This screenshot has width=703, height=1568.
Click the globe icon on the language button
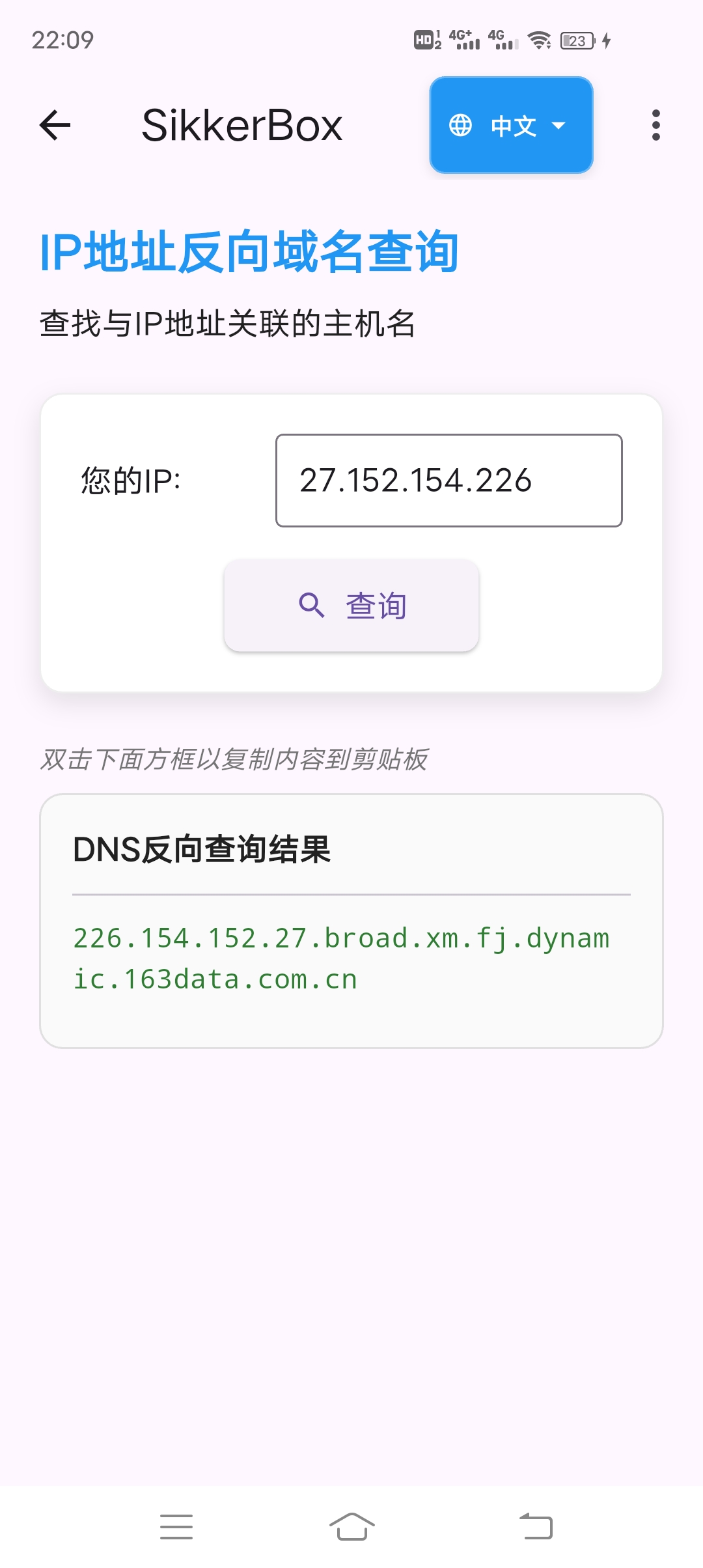(462, 125)
